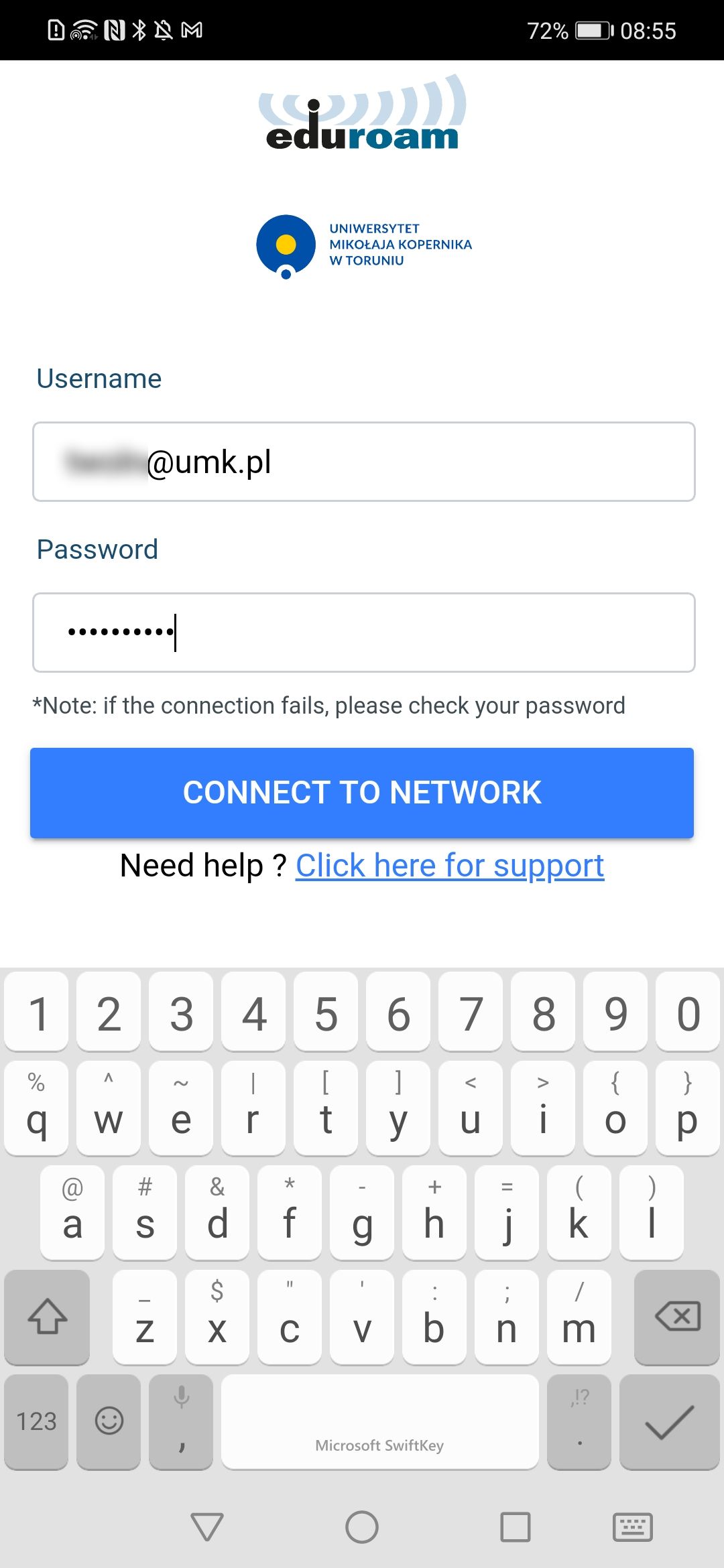Hit the backspace key on the keyboard
Image resolution: width=724 pixels, height=1568 pixels.
(x=677, y=1317)
